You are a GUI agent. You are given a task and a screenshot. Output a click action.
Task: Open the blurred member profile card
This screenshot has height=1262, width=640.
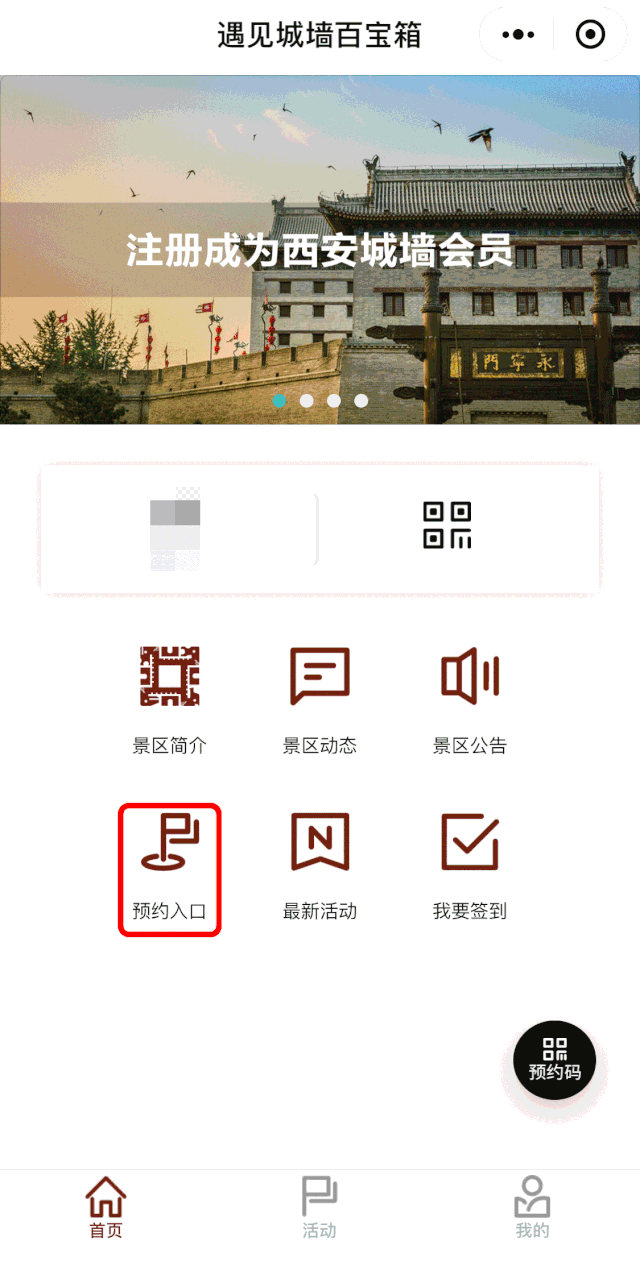pyautogui.click(x=176, y=528)
